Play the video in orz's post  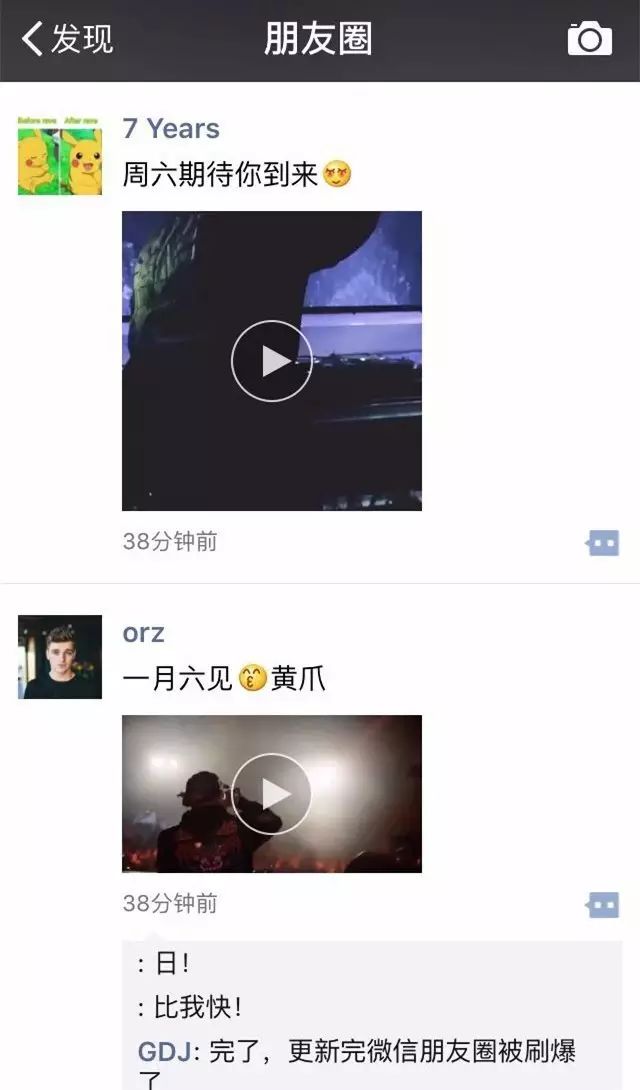click(x=272, y=794)
